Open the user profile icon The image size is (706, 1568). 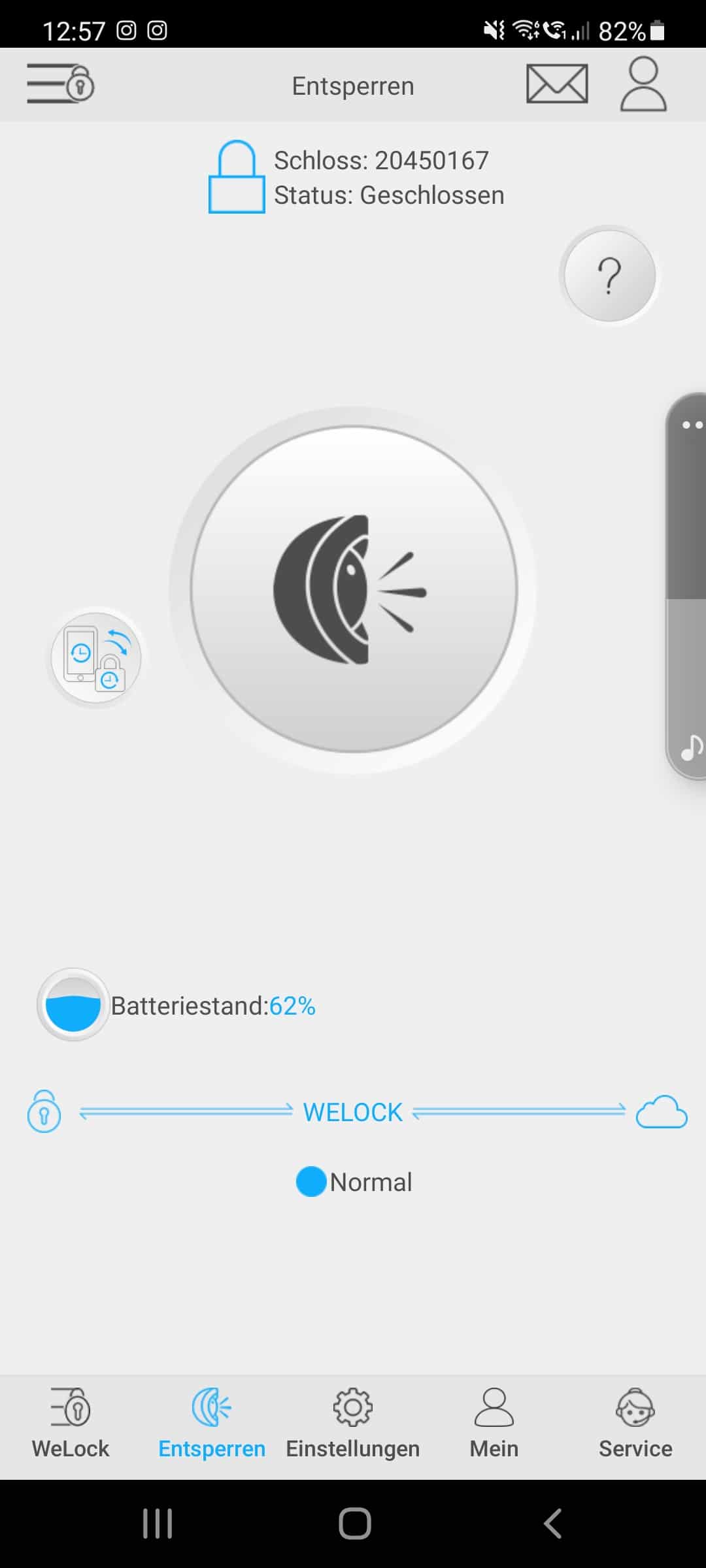coord(643,84)
